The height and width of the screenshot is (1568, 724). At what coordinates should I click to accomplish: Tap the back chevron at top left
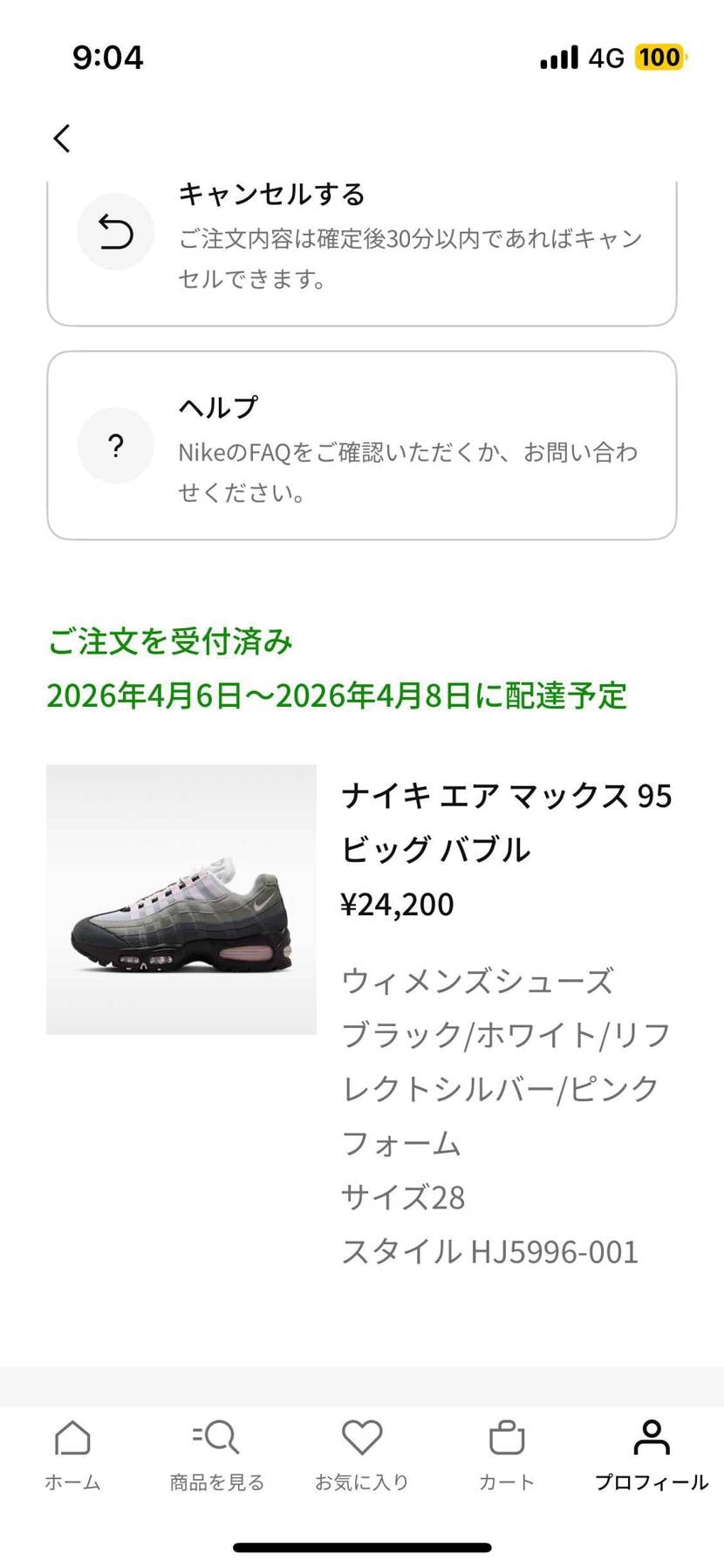tap(61, 137)
